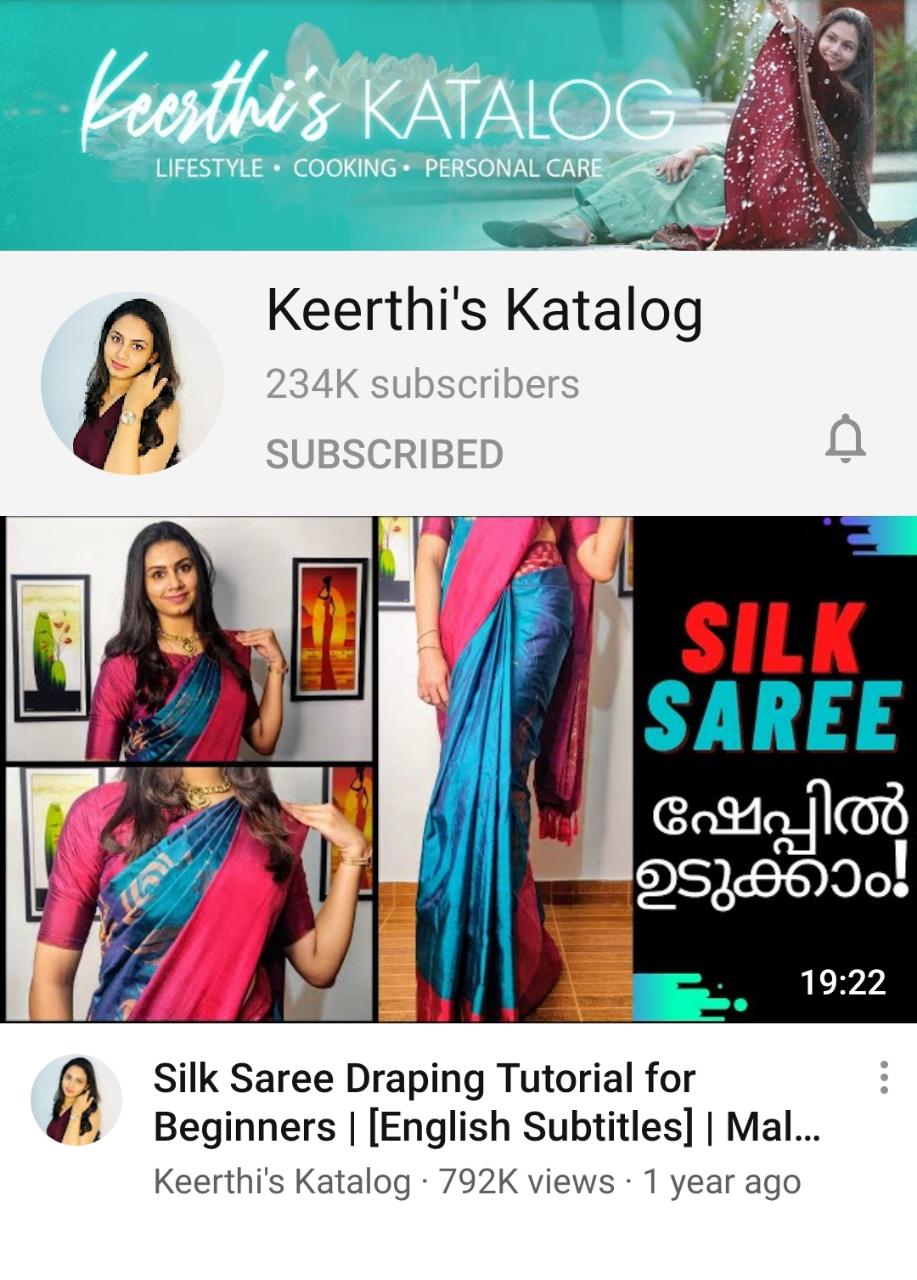Open Keerthi's Katalog channel profile picture

(x=131, y=384)
